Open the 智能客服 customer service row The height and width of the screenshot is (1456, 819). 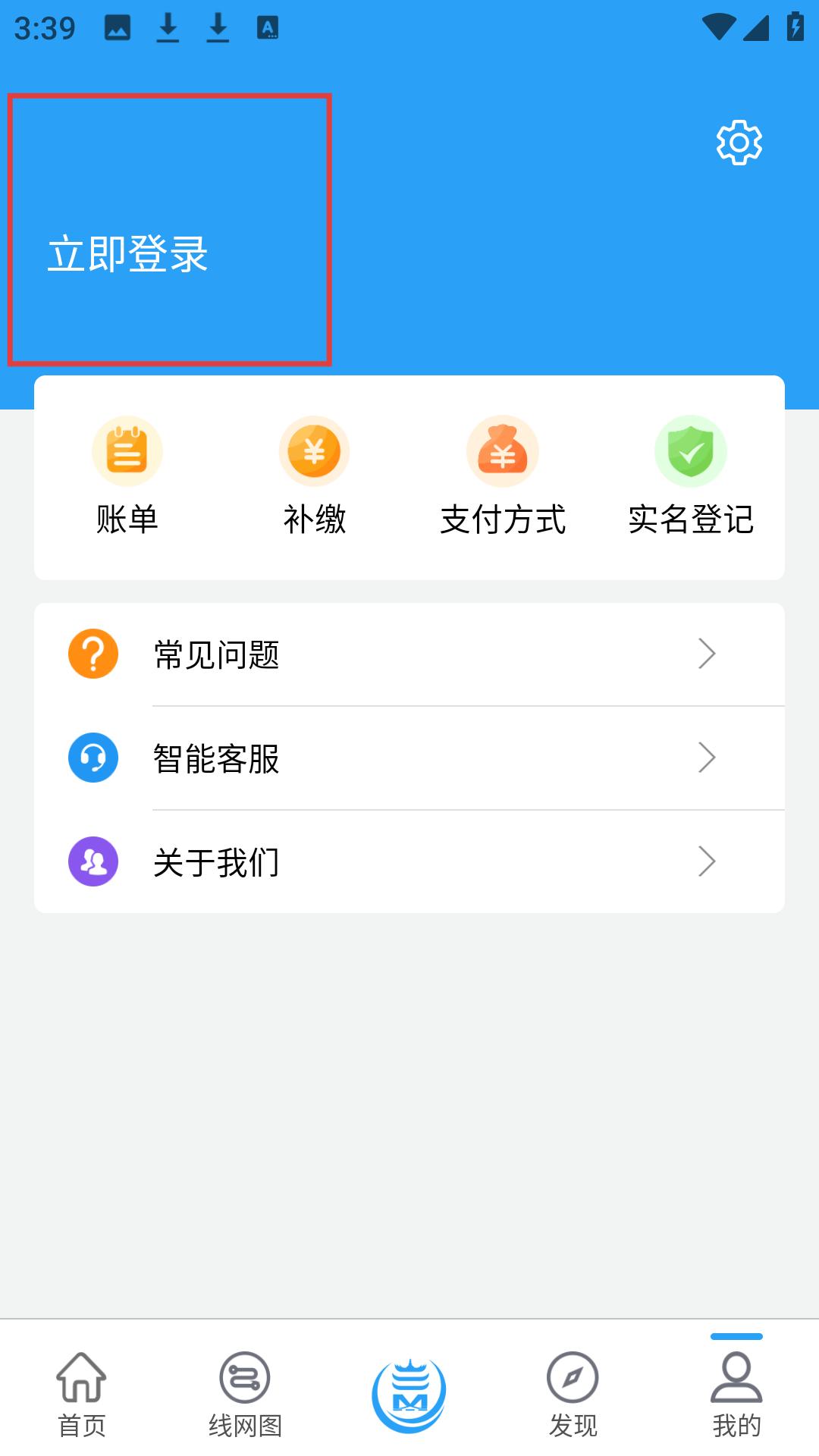pyautogui.click(x=409, y=758)
